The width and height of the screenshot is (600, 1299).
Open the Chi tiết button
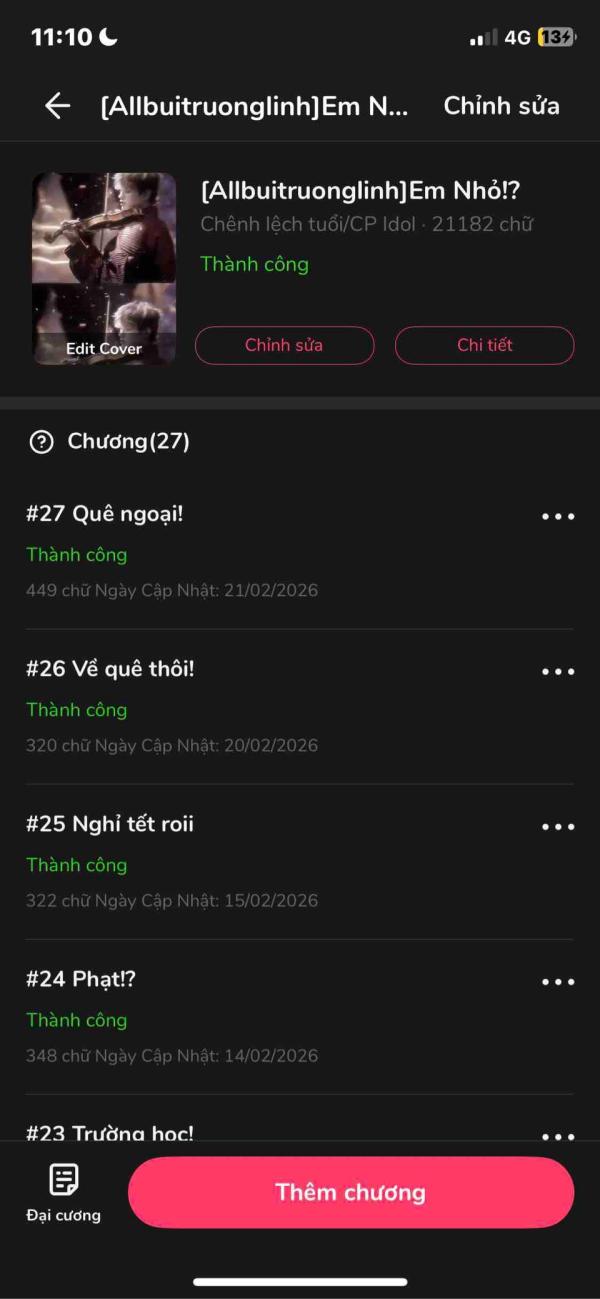pos(484,345)
